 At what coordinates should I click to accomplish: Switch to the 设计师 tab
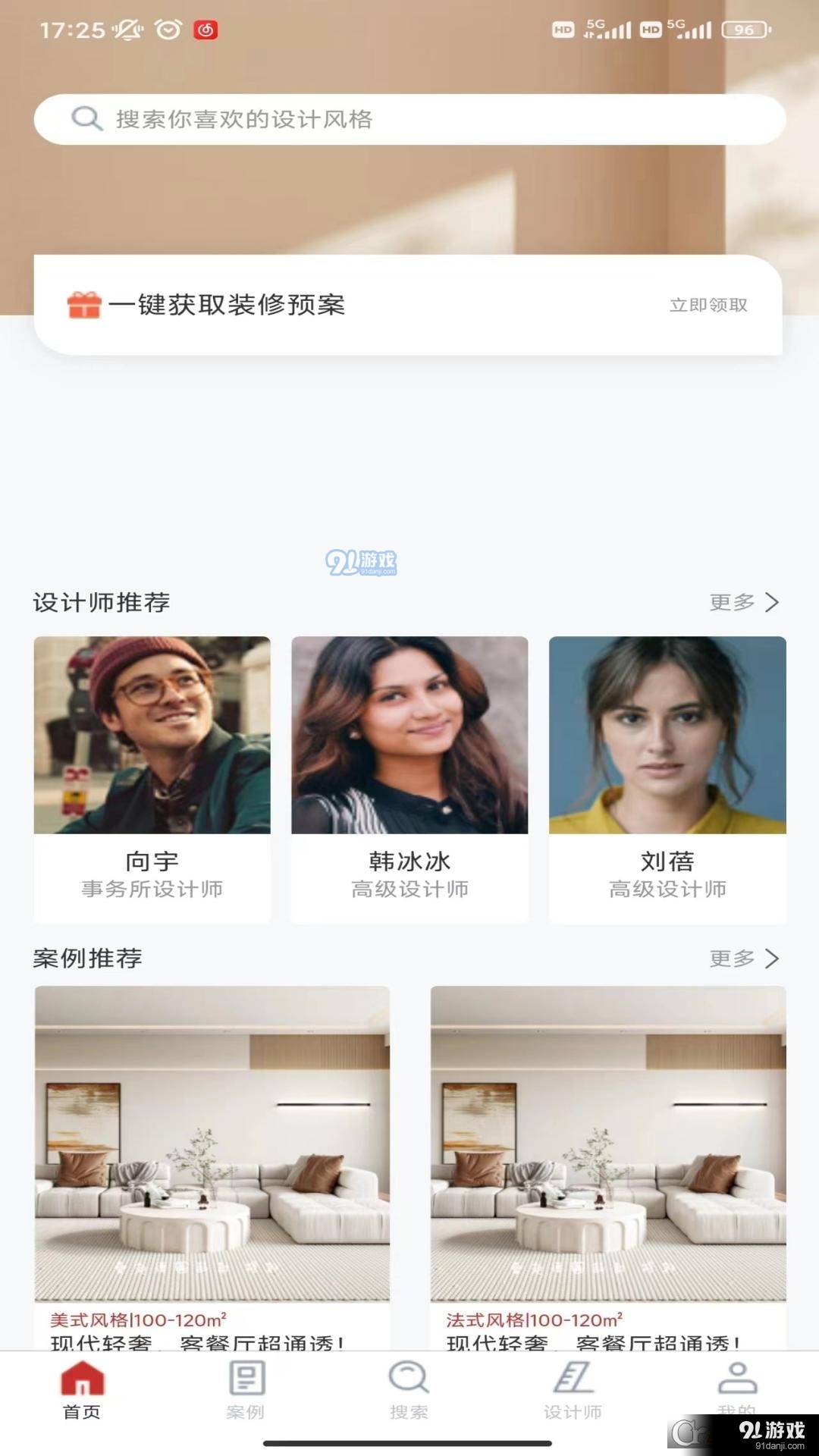coord(573,1388)
